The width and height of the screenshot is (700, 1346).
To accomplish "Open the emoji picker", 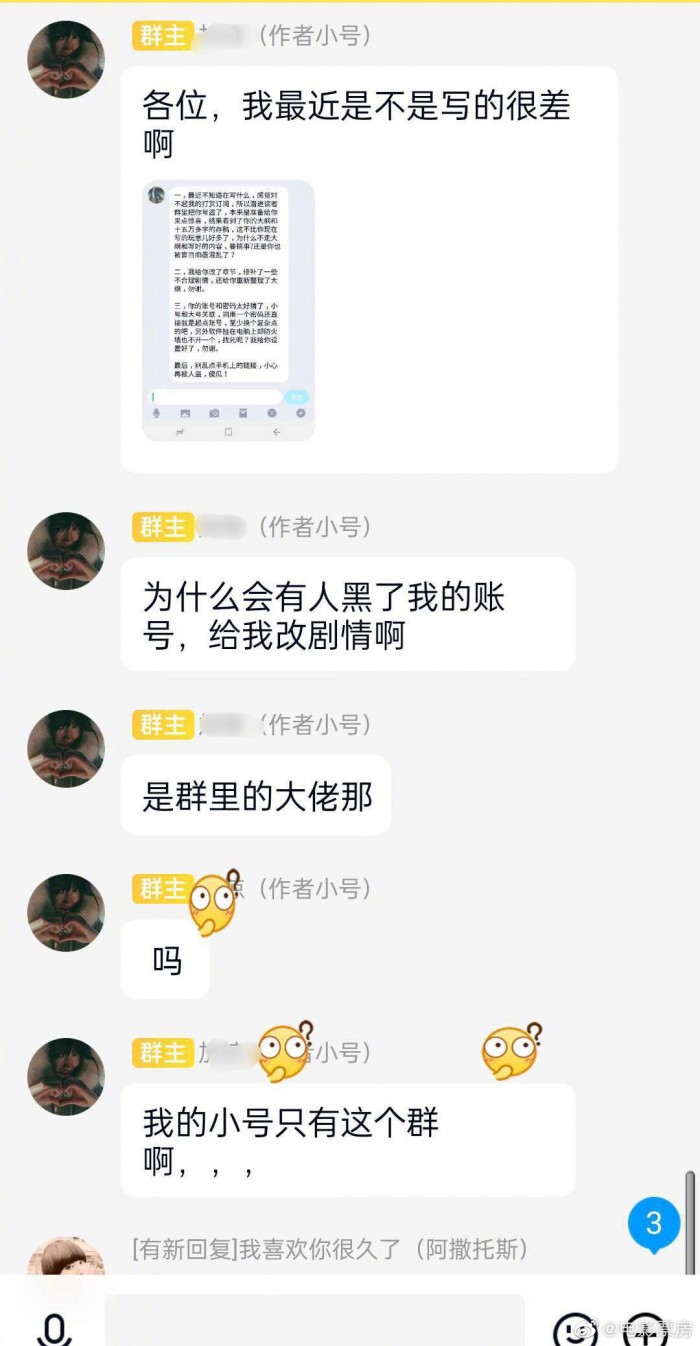I will pyautogui.click(x=574, y=1330).
